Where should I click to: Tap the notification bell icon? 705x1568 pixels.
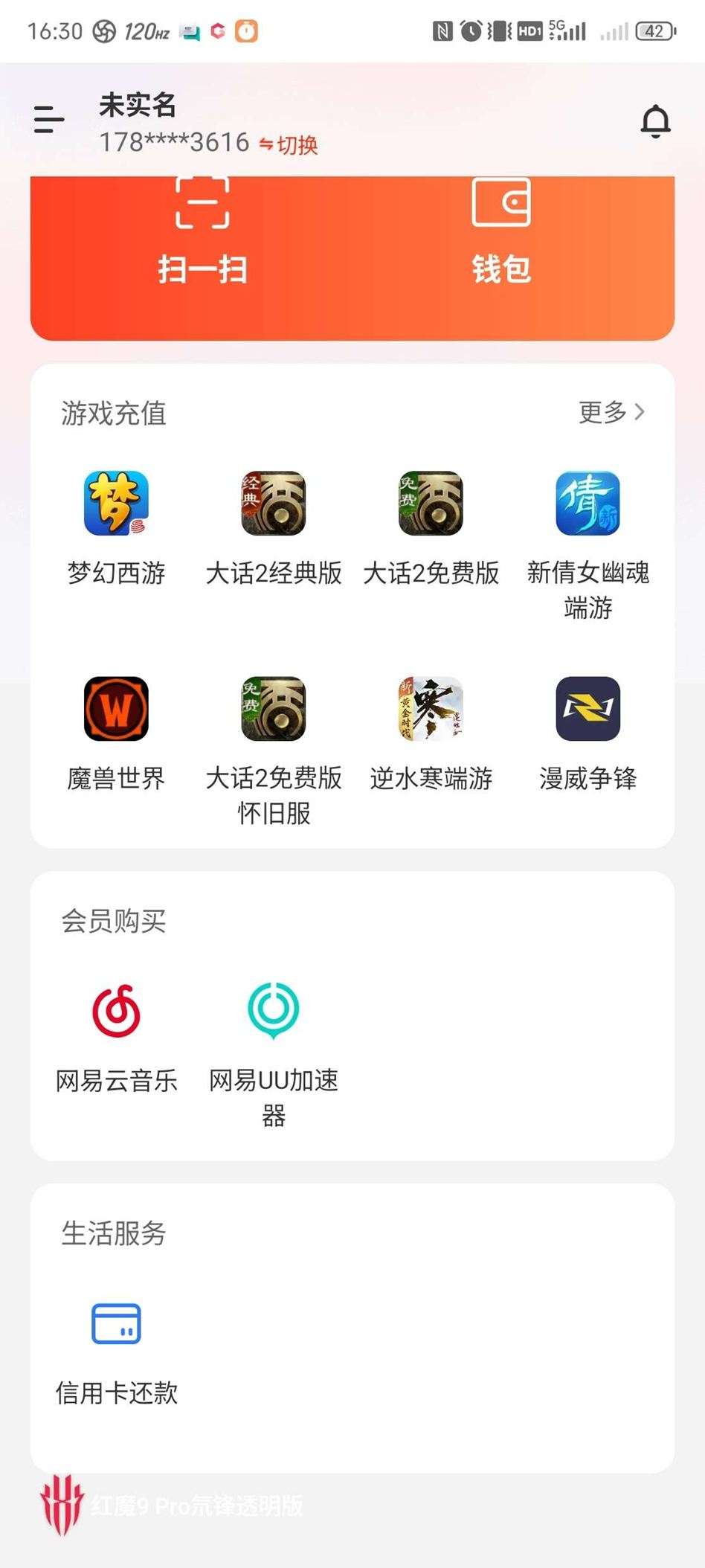point(656,121)
